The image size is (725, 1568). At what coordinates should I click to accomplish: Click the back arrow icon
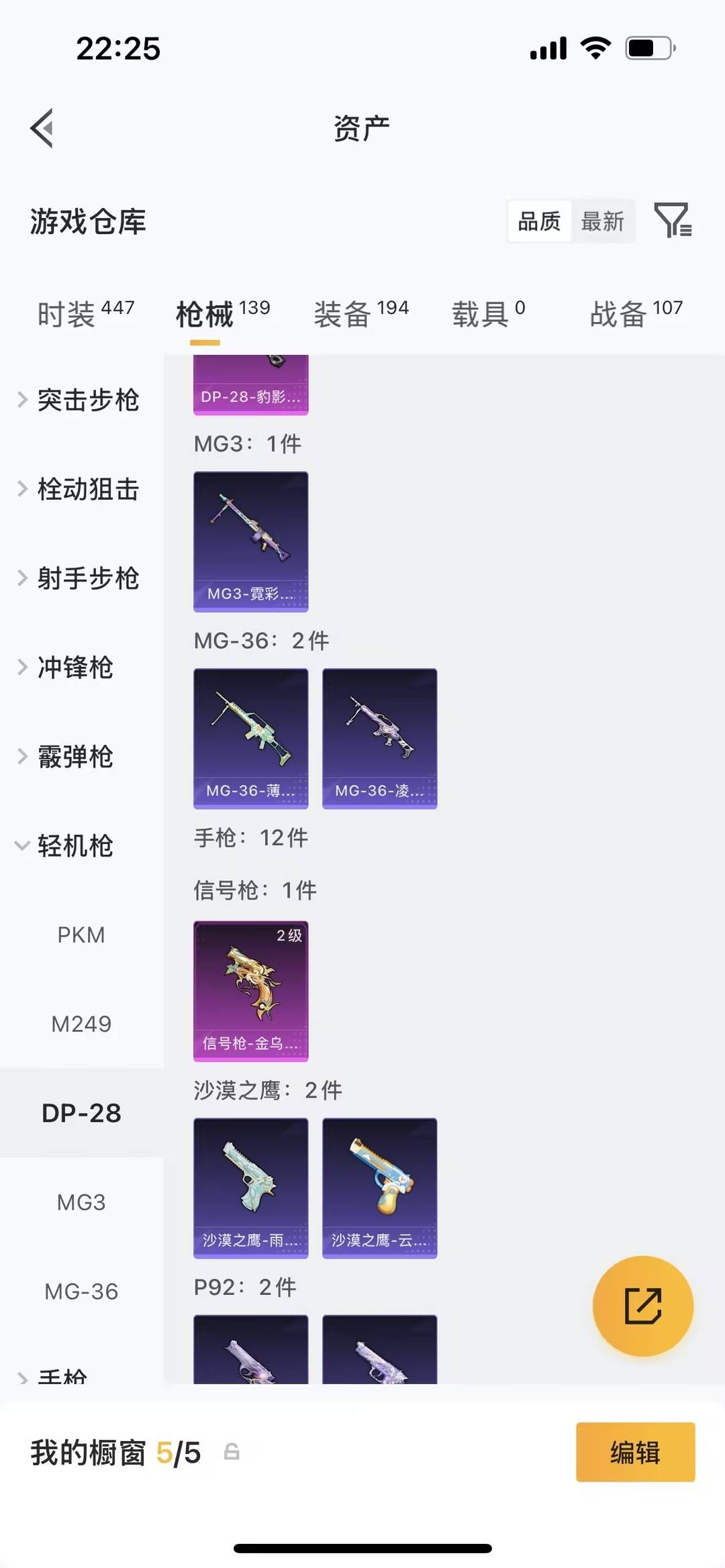[42, 129]
